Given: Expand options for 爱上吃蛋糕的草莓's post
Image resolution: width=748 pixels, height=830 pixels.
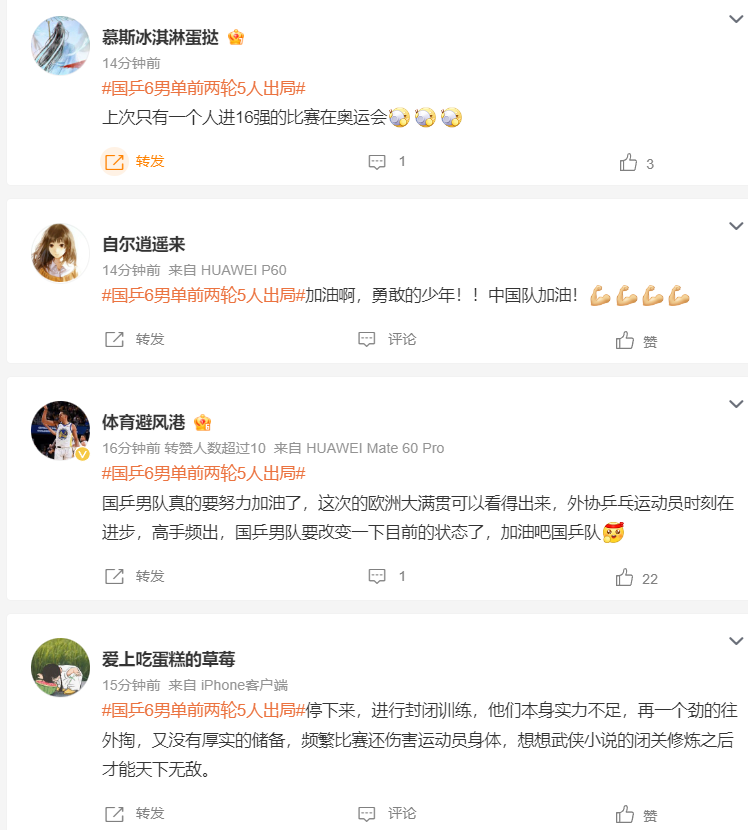Looking at the screenshot, I should pos(736,640).
